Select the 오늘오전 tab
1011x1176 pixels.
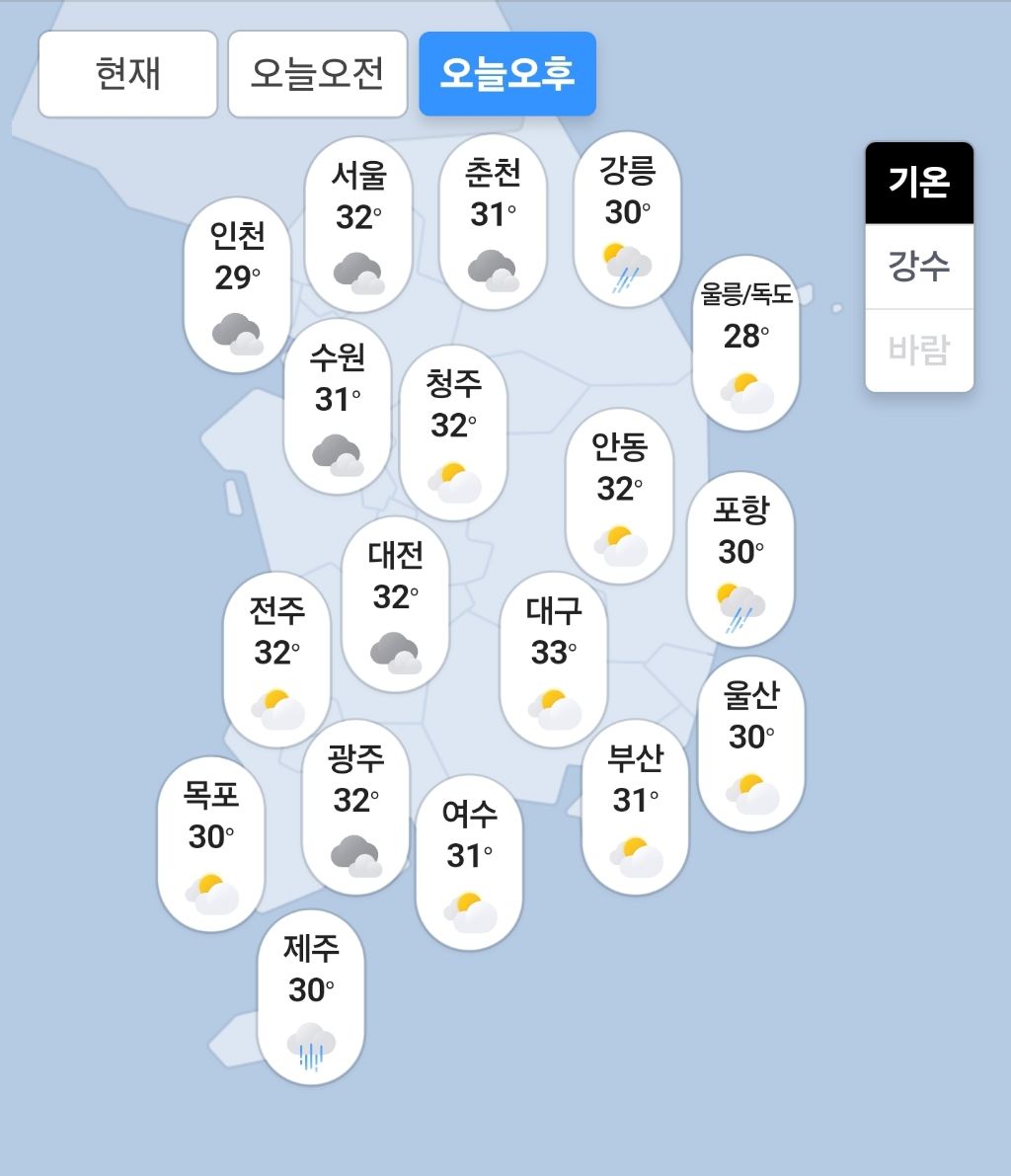pyautogui.click(x=317, y=74)
